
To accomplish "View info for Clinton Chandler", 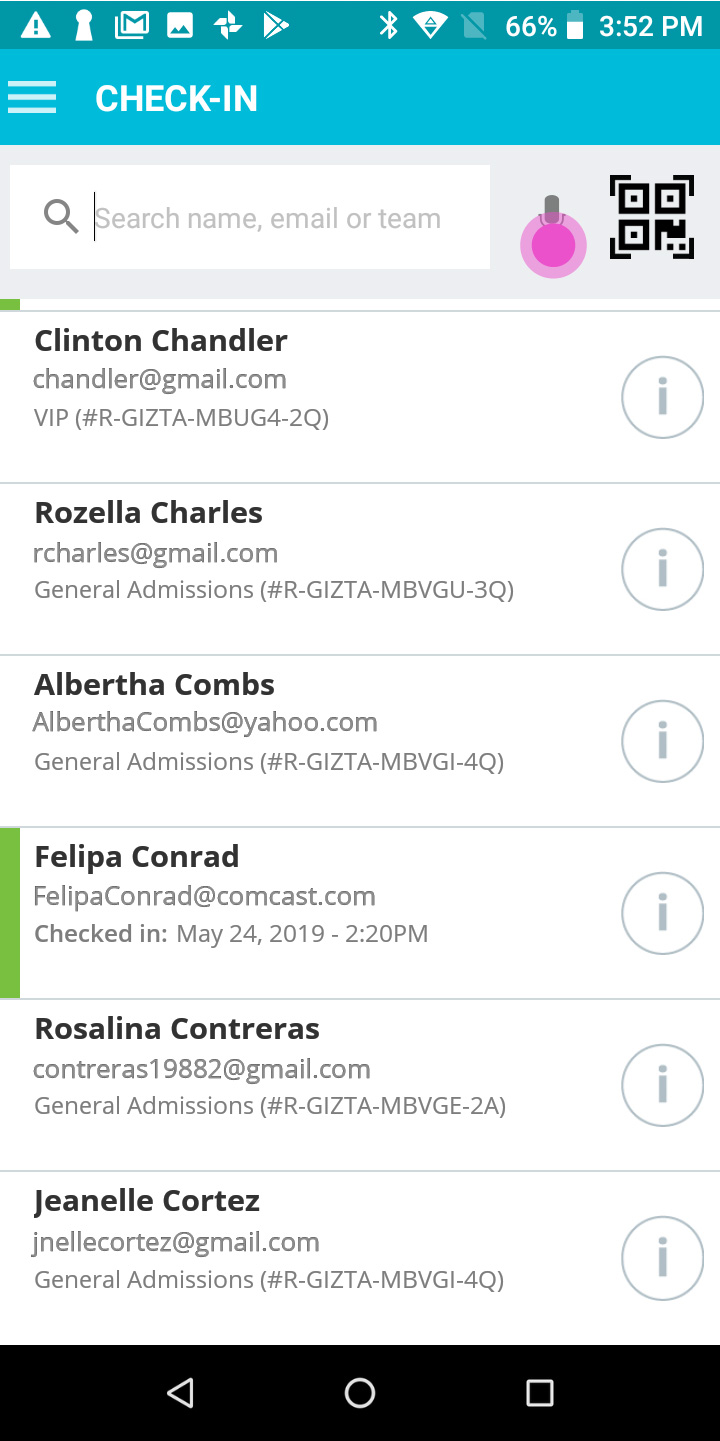I will click(x=662, y=397).
